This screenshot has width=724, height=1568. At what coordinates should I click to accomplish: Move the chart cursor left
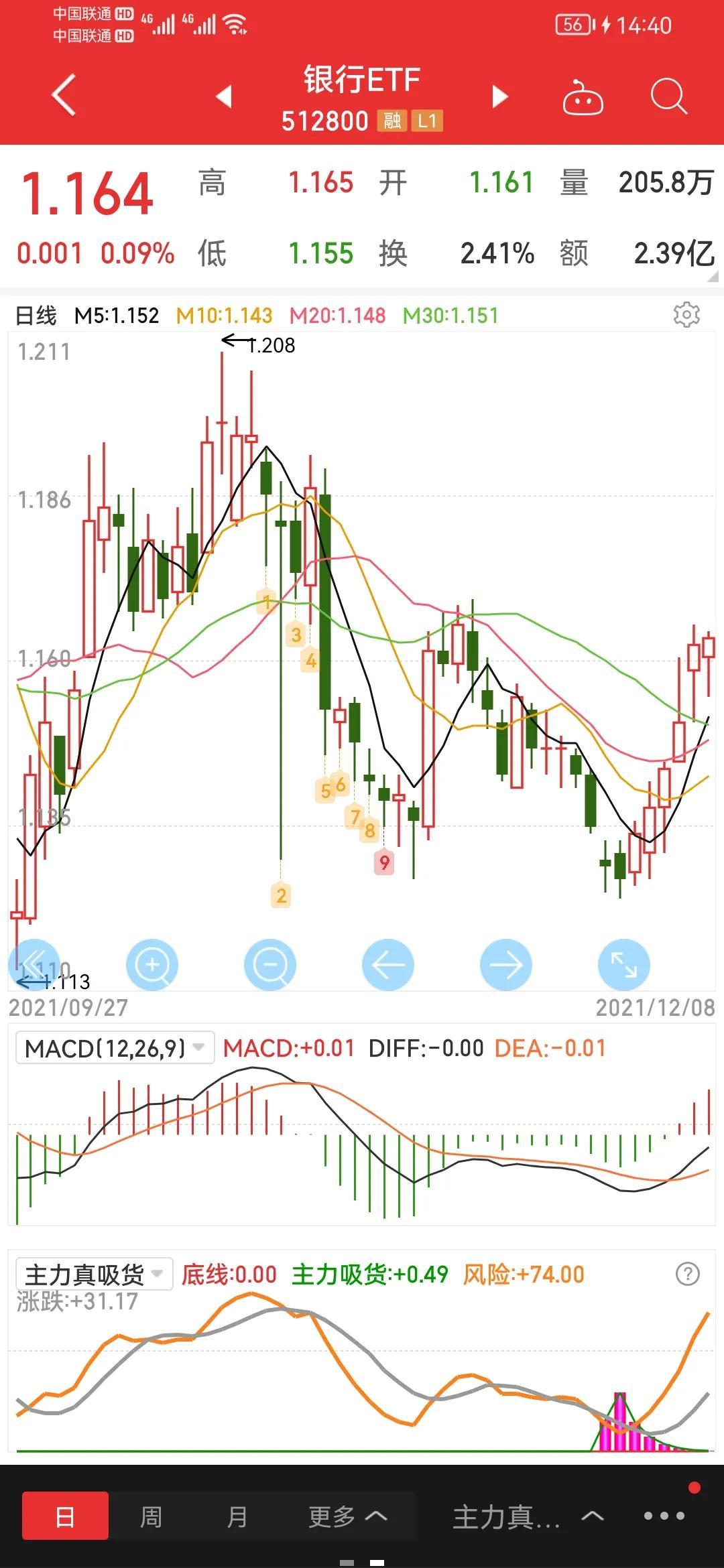click(388, 965)
